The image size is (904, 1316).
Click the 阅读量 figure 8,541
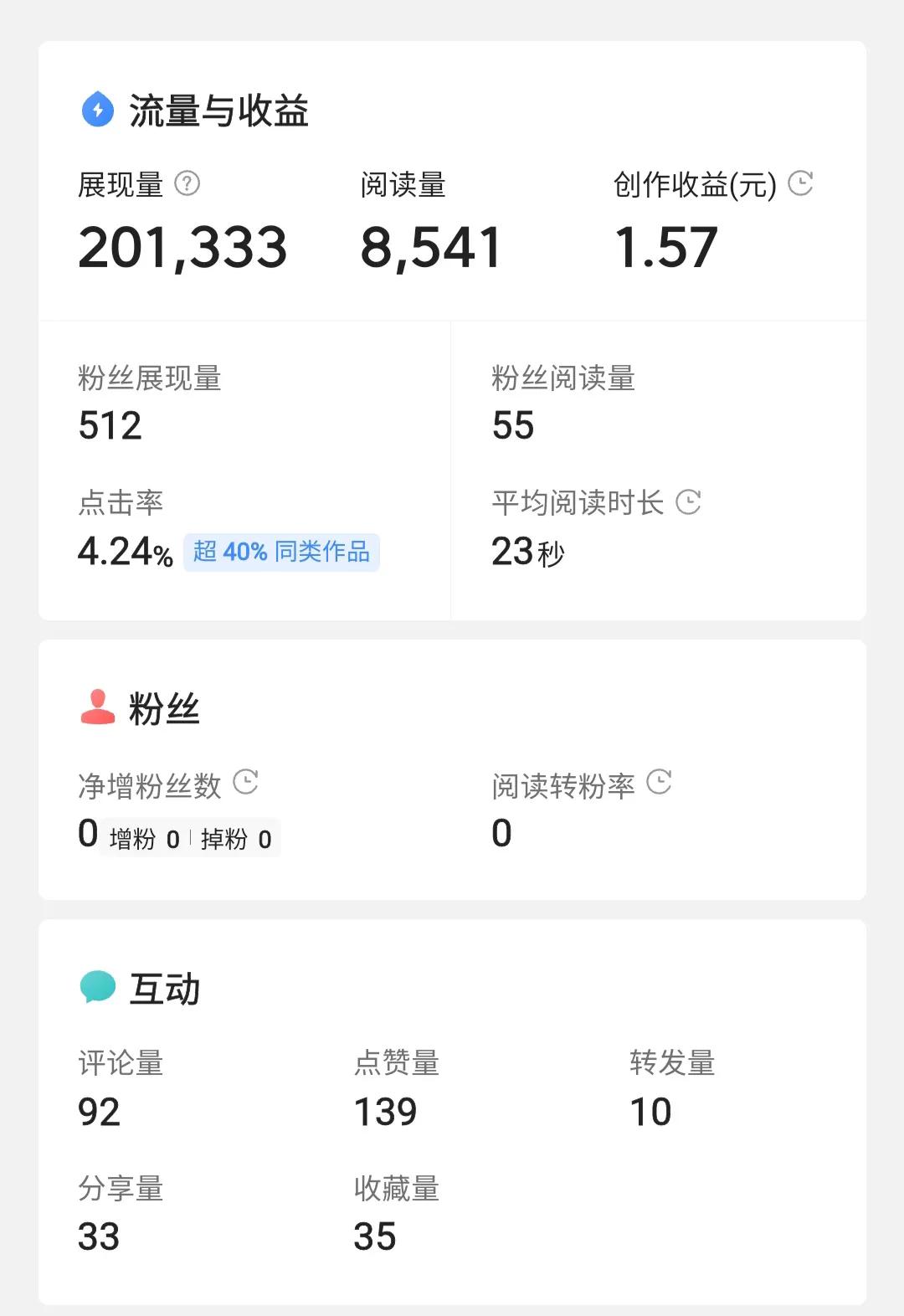coord(430,247)
